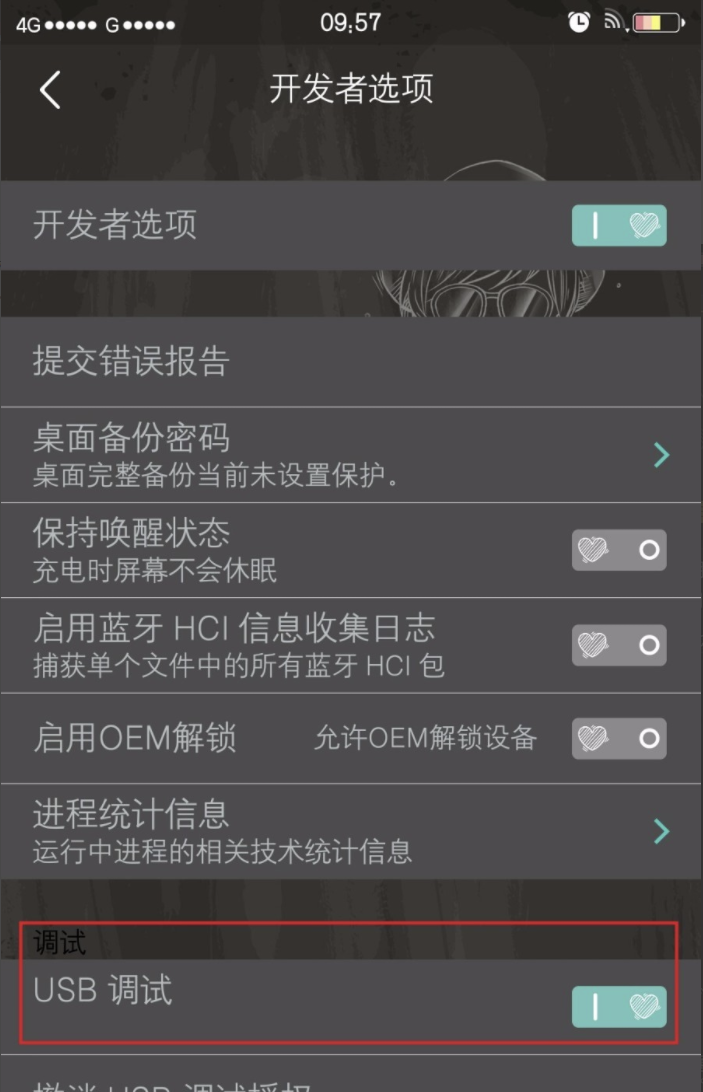The width and height of the screenshot is (703, 1092).
Task: Go back from 开发者选项 screen
Action: coord(50,90)
